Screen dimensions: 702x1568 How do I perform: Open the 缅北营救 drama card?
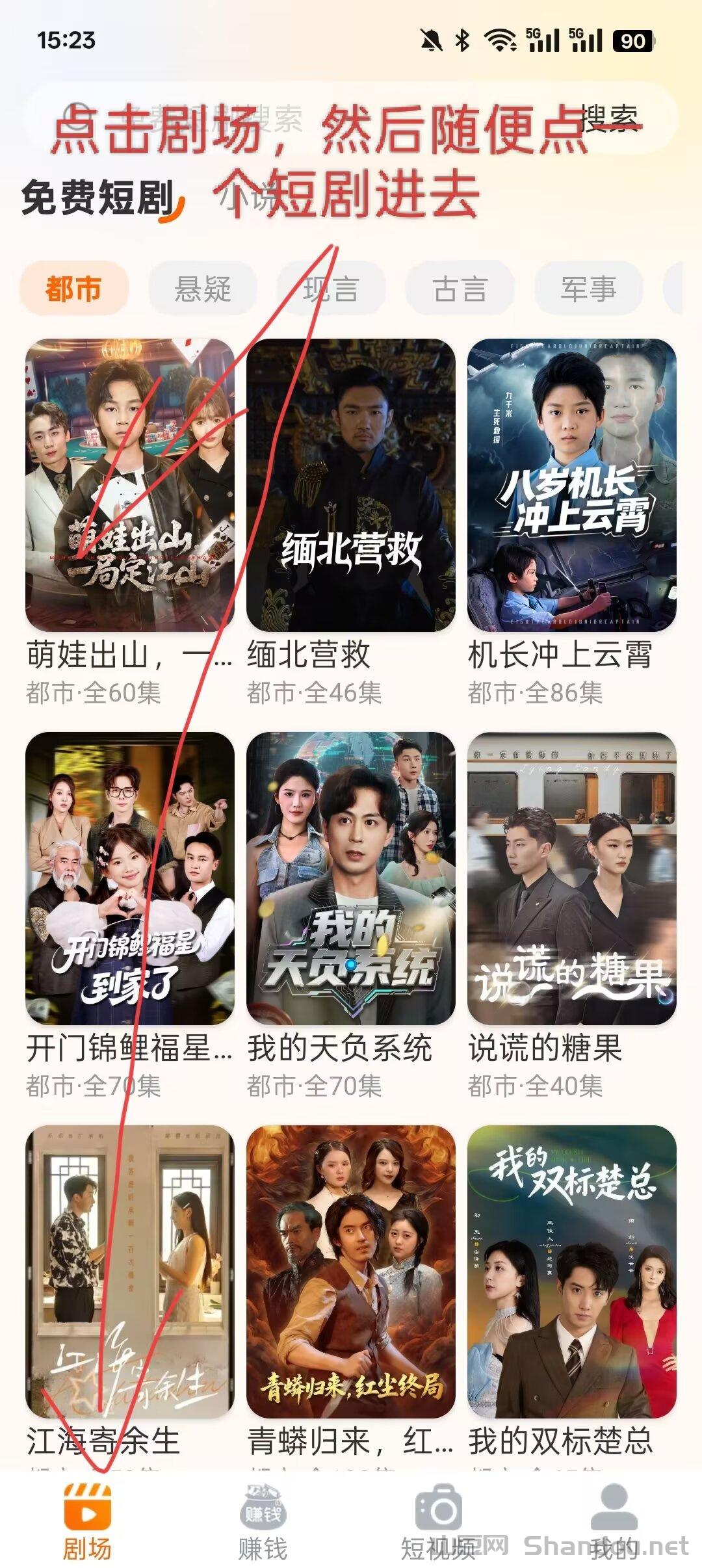pos(351,486)
